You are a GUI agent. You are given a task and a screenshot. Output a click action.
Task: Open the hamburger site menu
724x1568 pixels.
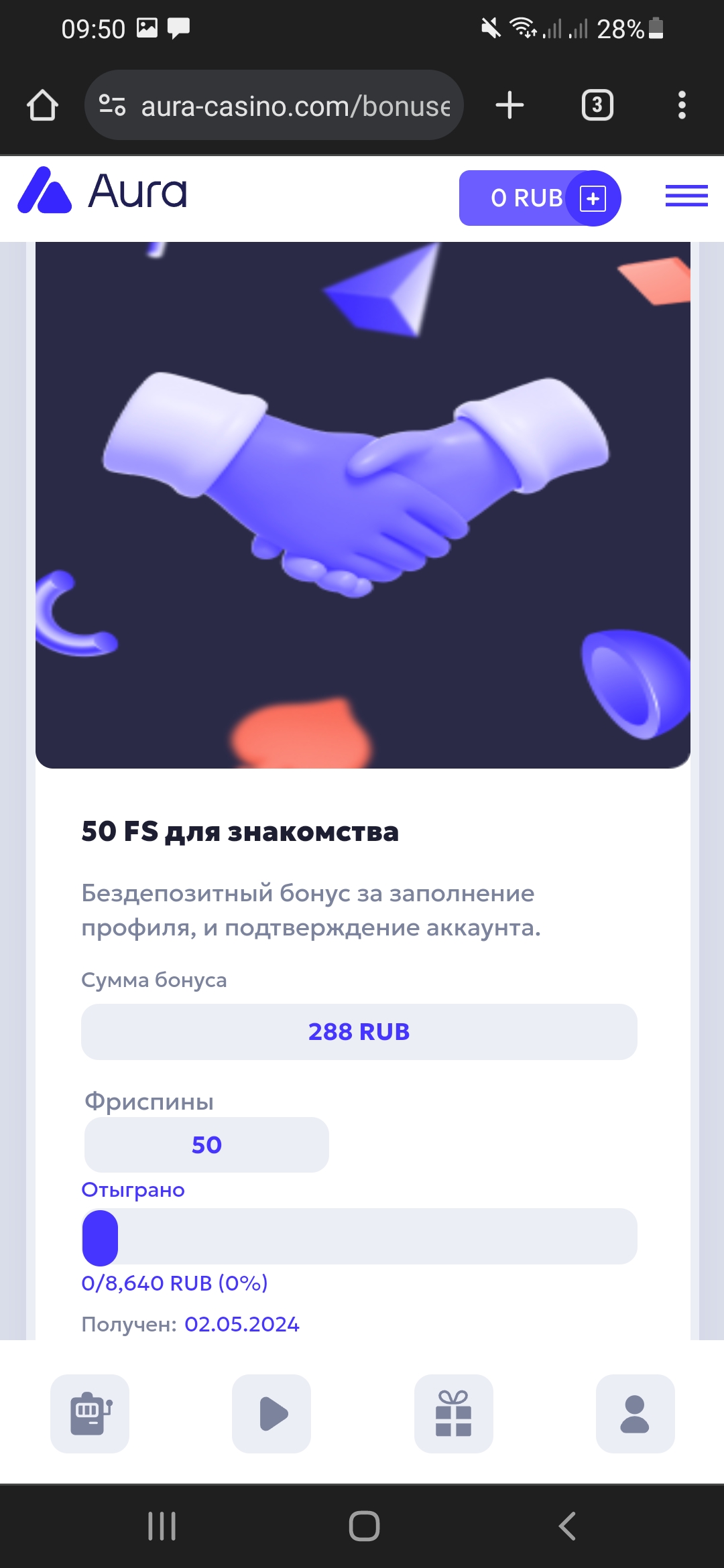(x=686, y=196)
